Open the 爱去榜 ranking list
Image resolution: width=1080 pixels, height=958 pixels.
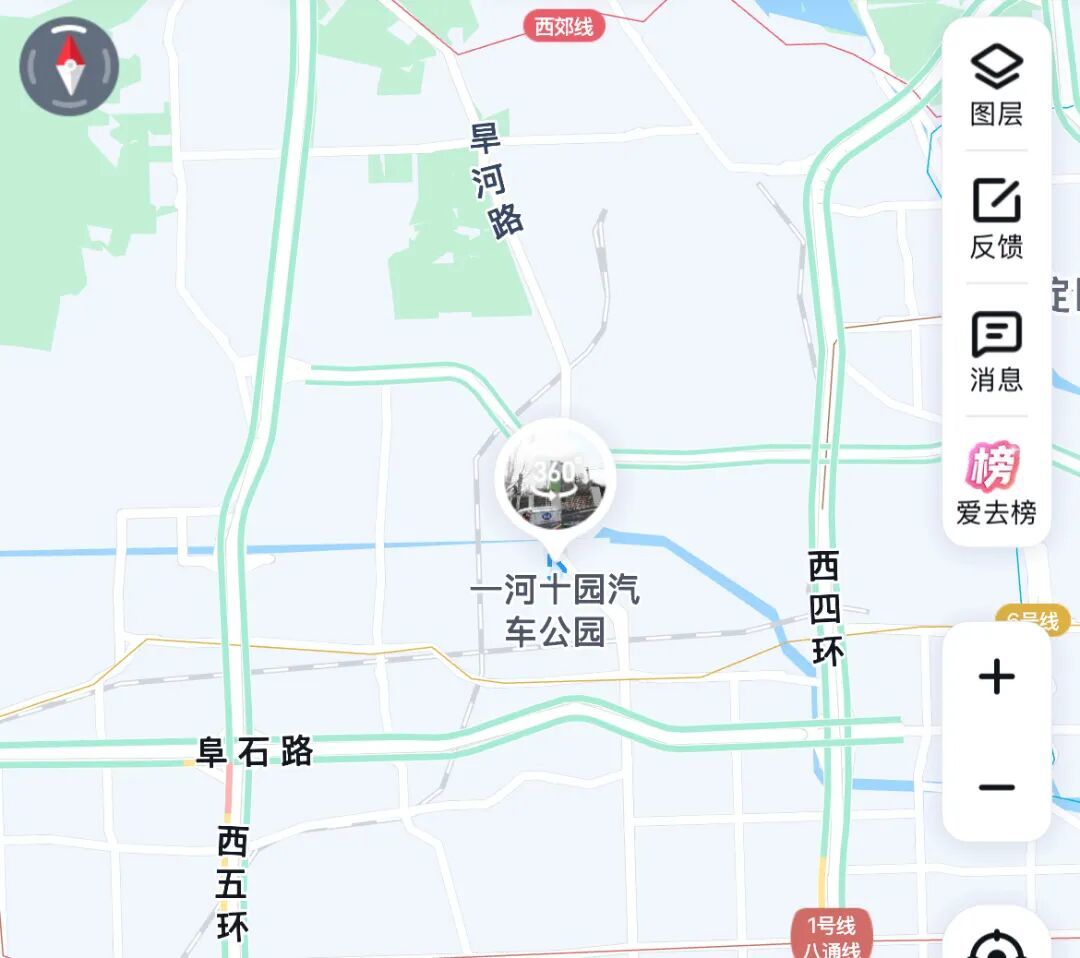(996, 484)
